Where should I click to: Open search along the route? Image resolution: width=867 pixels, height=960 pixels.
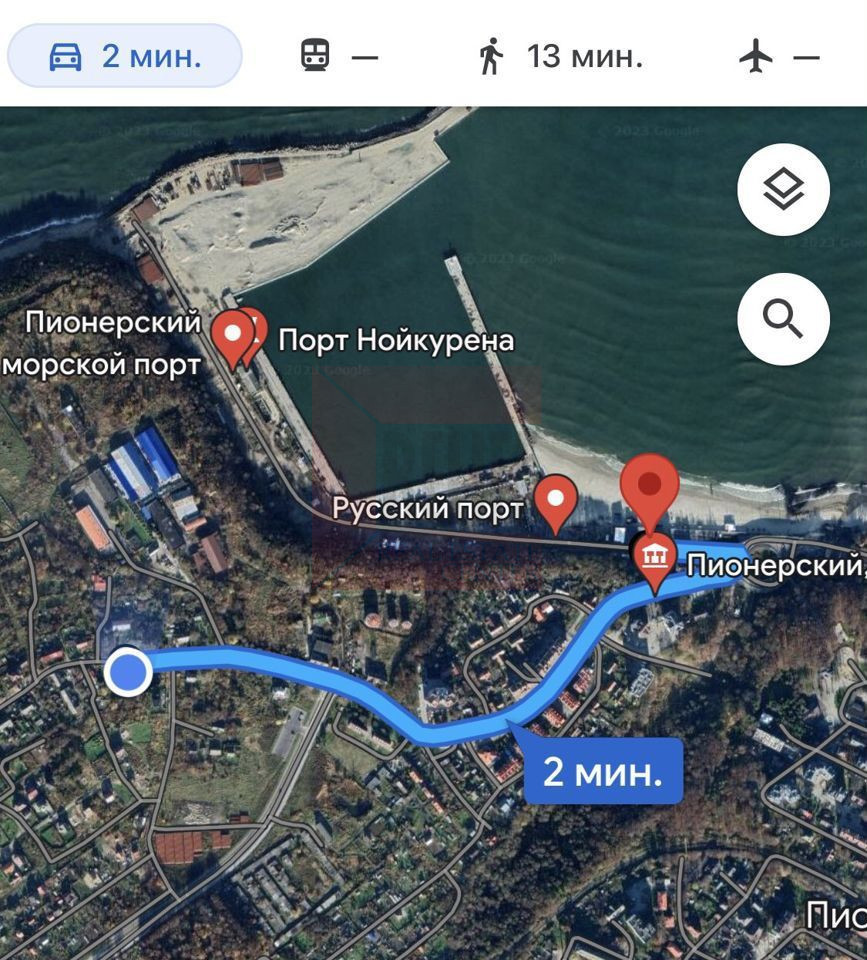pos(783,320)
